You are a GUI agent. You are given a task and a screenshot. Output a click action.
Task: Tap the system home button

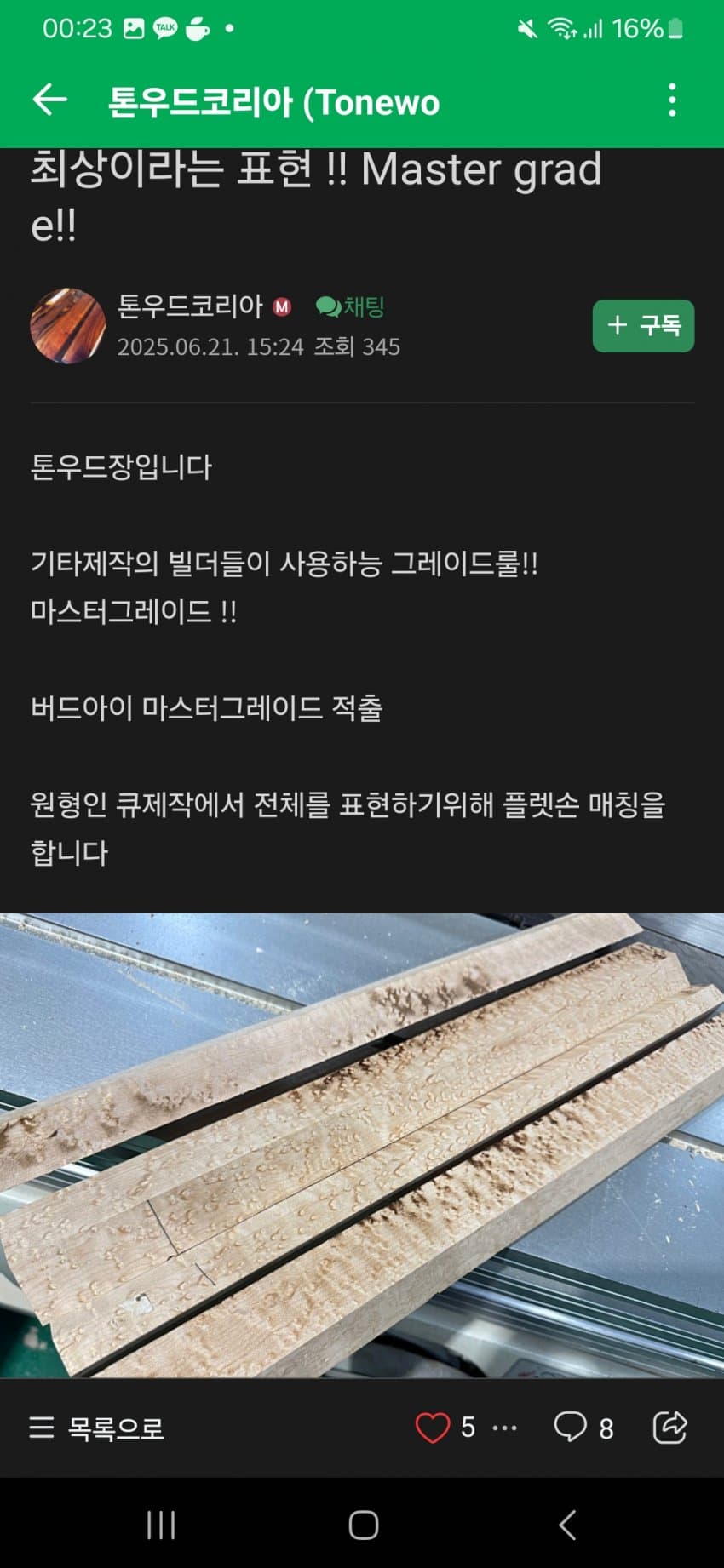[363, 1525]
